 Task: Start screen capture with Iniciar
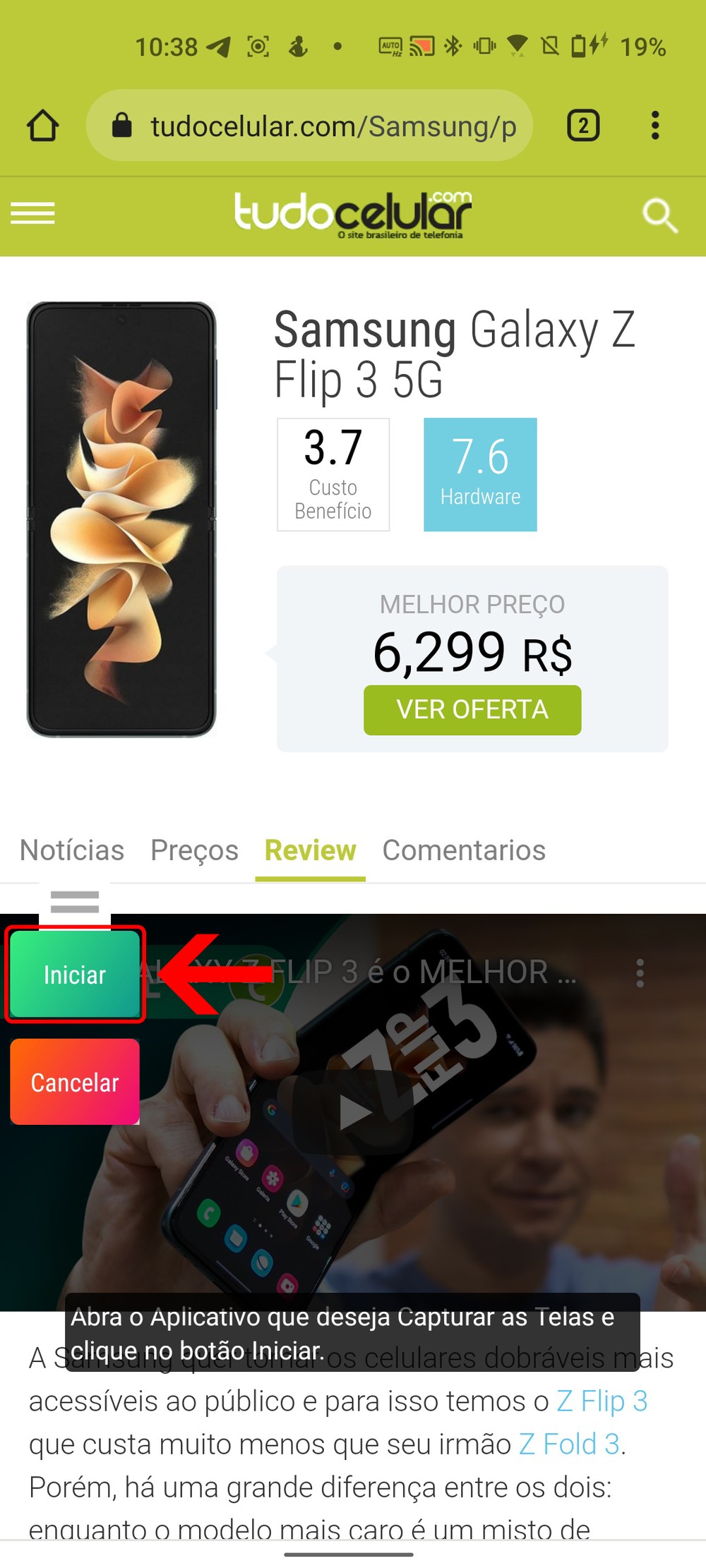75,975
